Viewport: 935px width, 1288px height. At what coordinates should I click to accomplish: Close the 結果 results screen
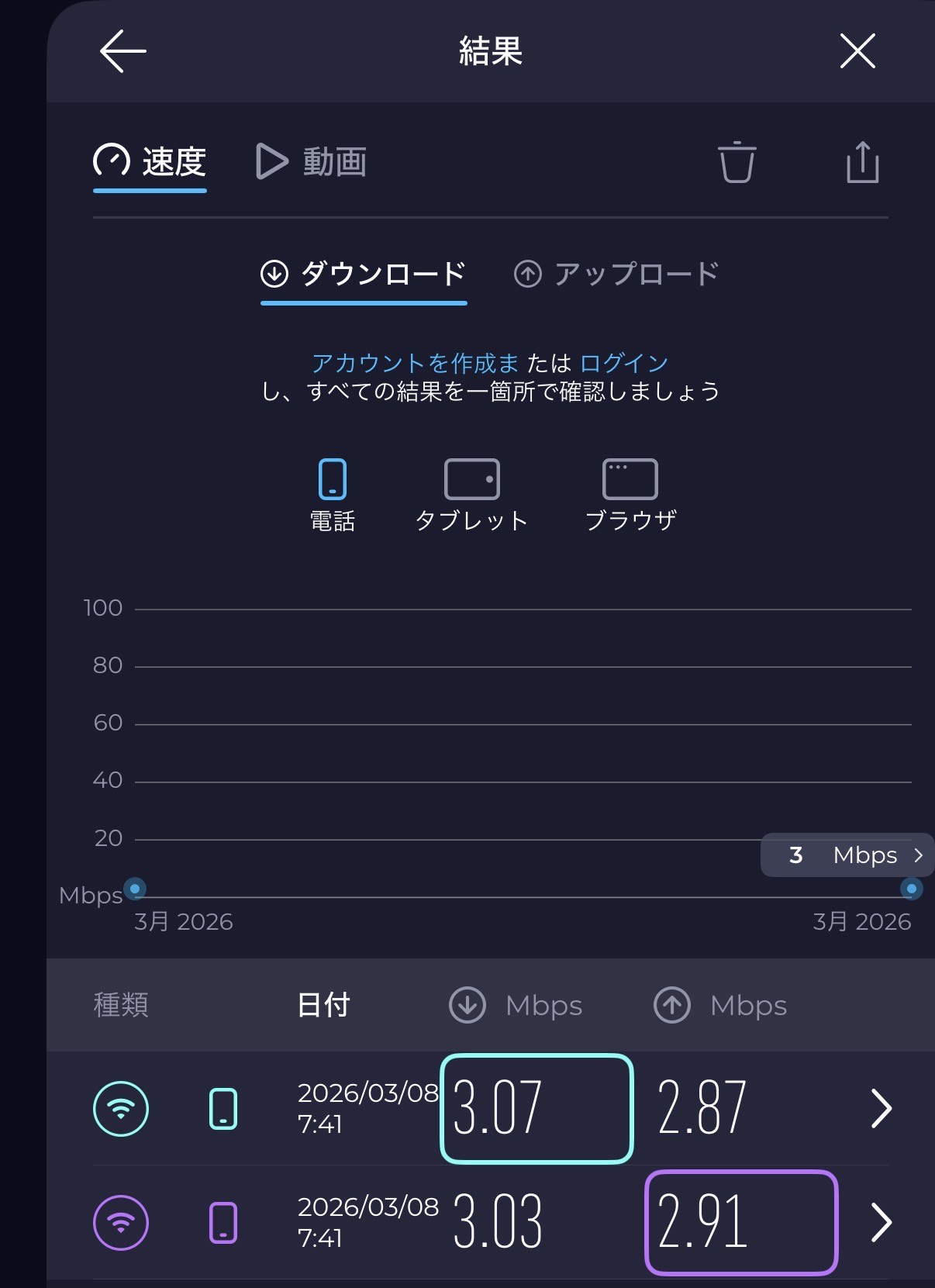click(857, 52)
